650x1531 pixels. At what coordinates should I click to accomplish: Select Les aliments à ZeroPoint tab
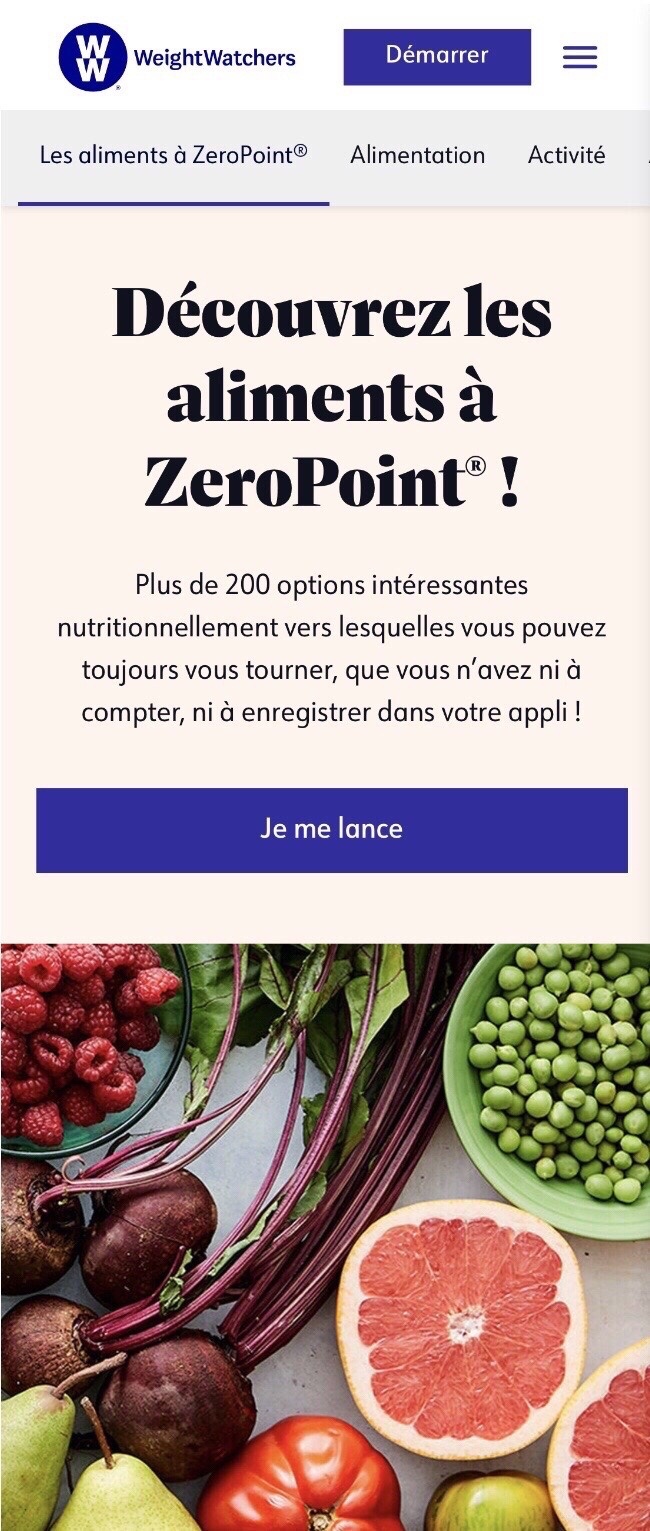[173, 156]
